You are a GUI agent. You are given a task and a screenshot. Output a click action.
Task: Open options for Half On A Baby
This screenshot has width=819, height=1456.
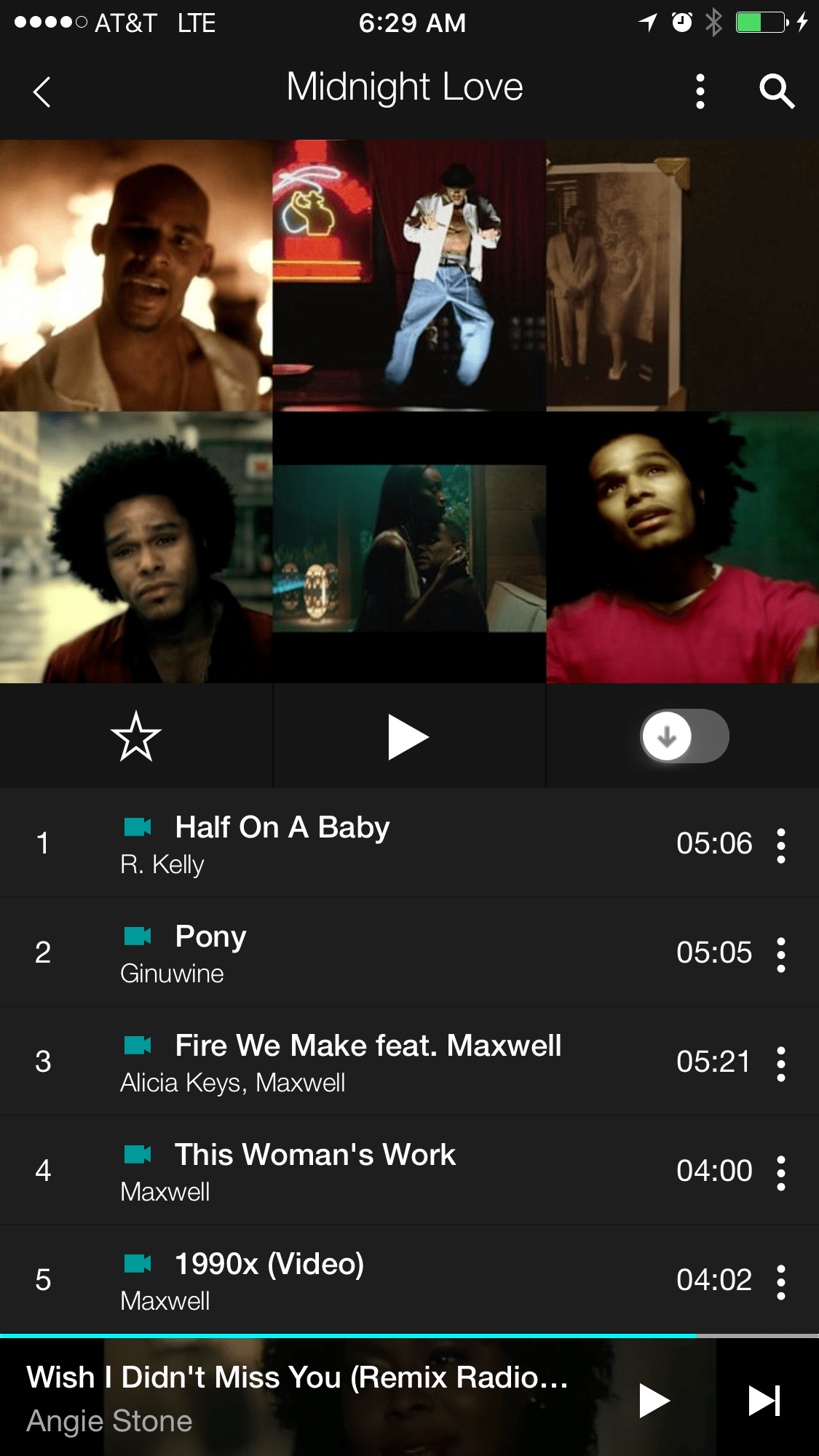pos(781,845)
